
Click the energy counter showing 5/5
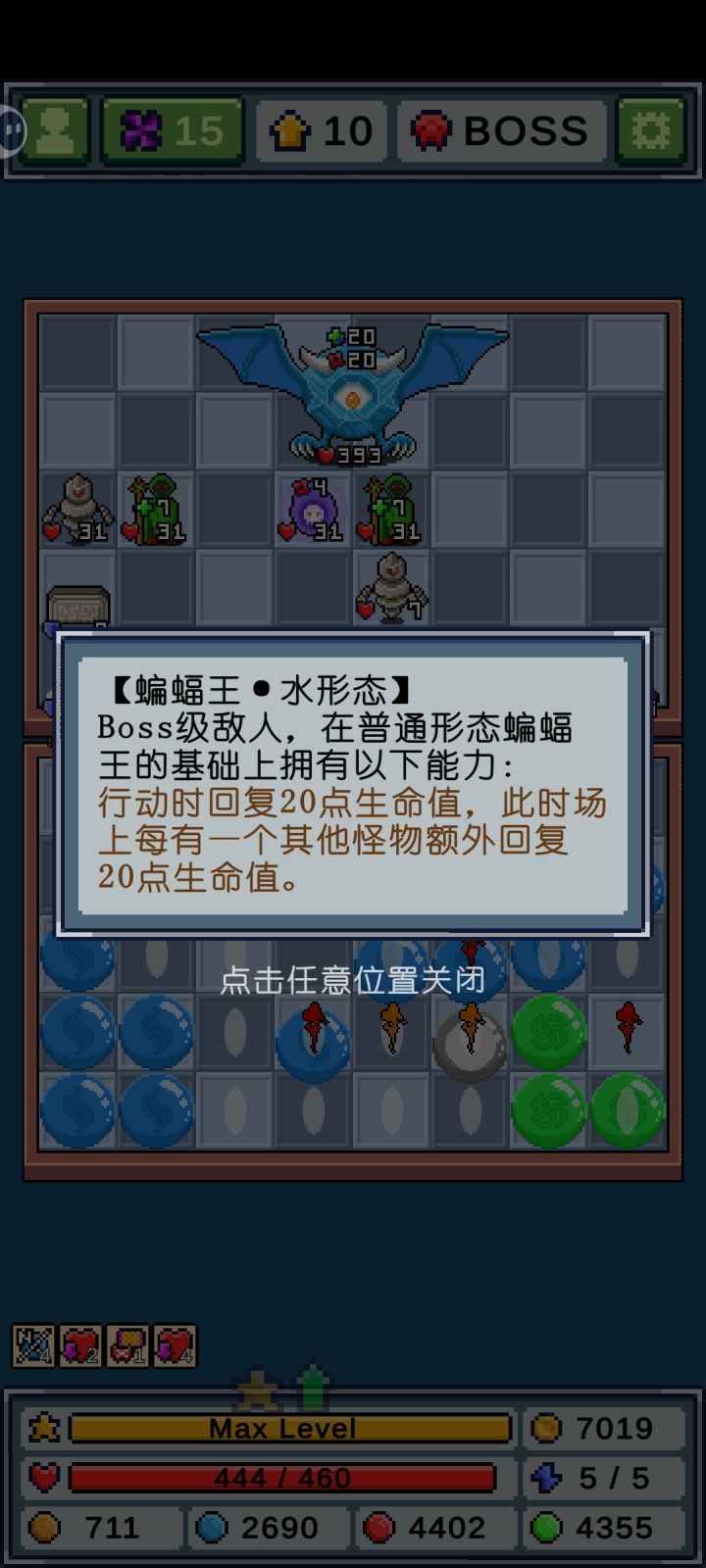click(x=605, y=1478)
